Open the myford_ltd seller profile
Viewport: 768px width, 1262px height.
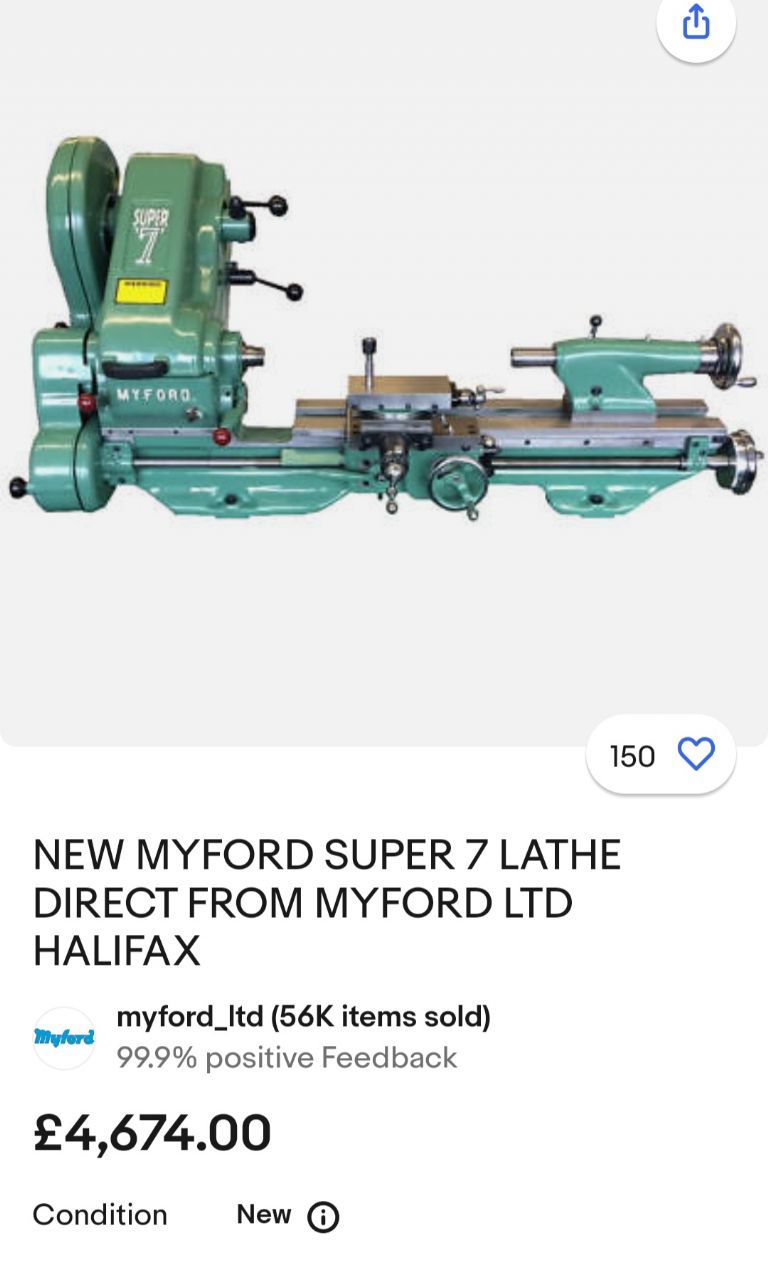coord(303,1018)
